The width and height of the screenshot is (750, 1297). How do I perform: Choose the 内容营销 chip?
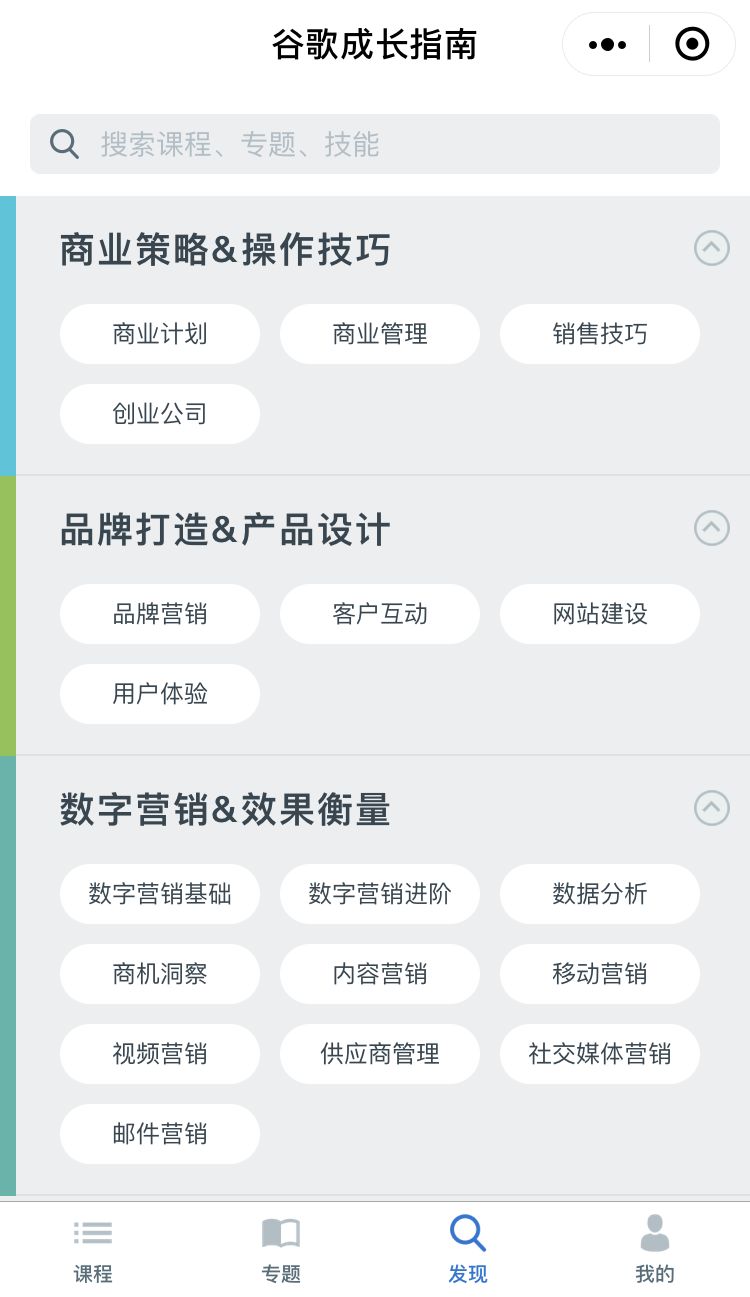380,974
